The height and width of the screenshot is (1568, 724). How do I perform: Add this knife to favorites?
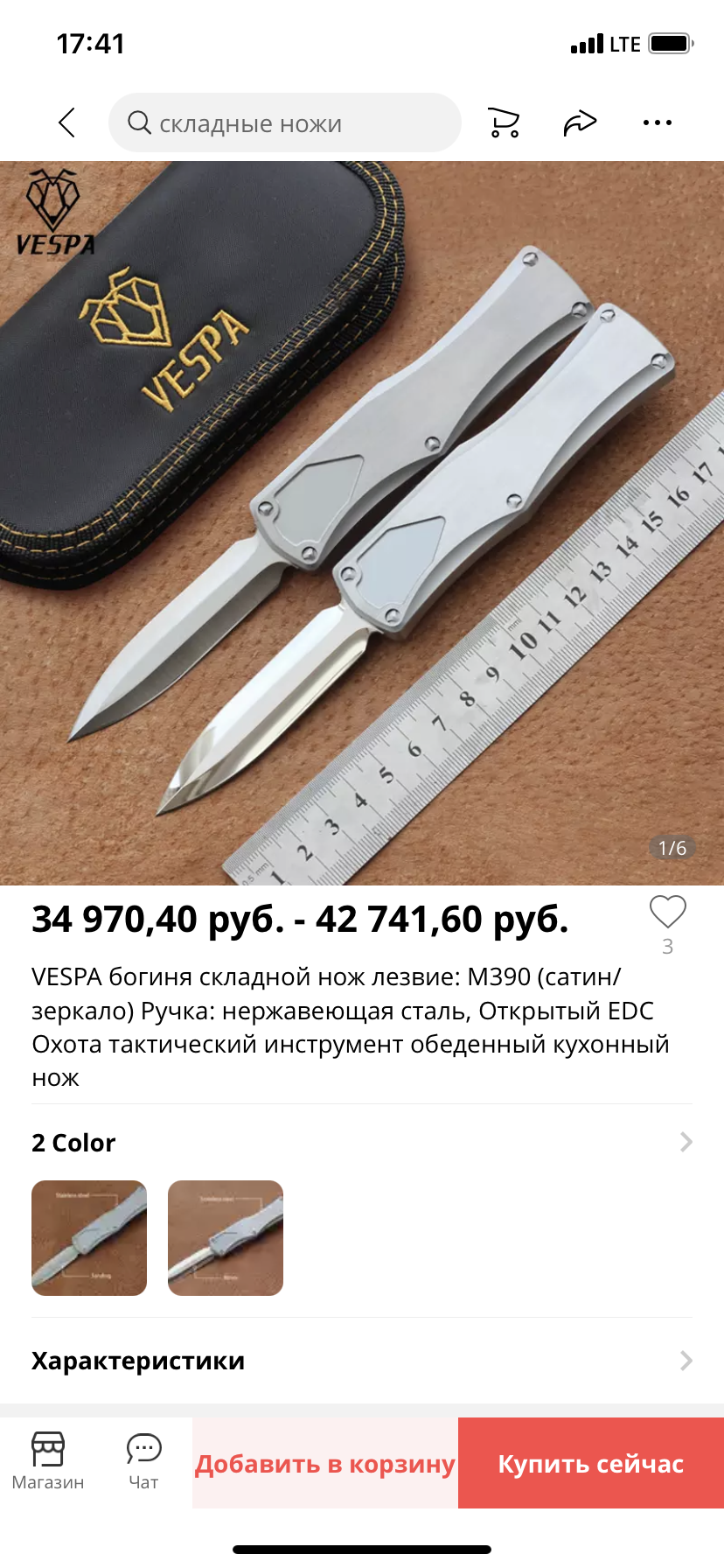667,913
